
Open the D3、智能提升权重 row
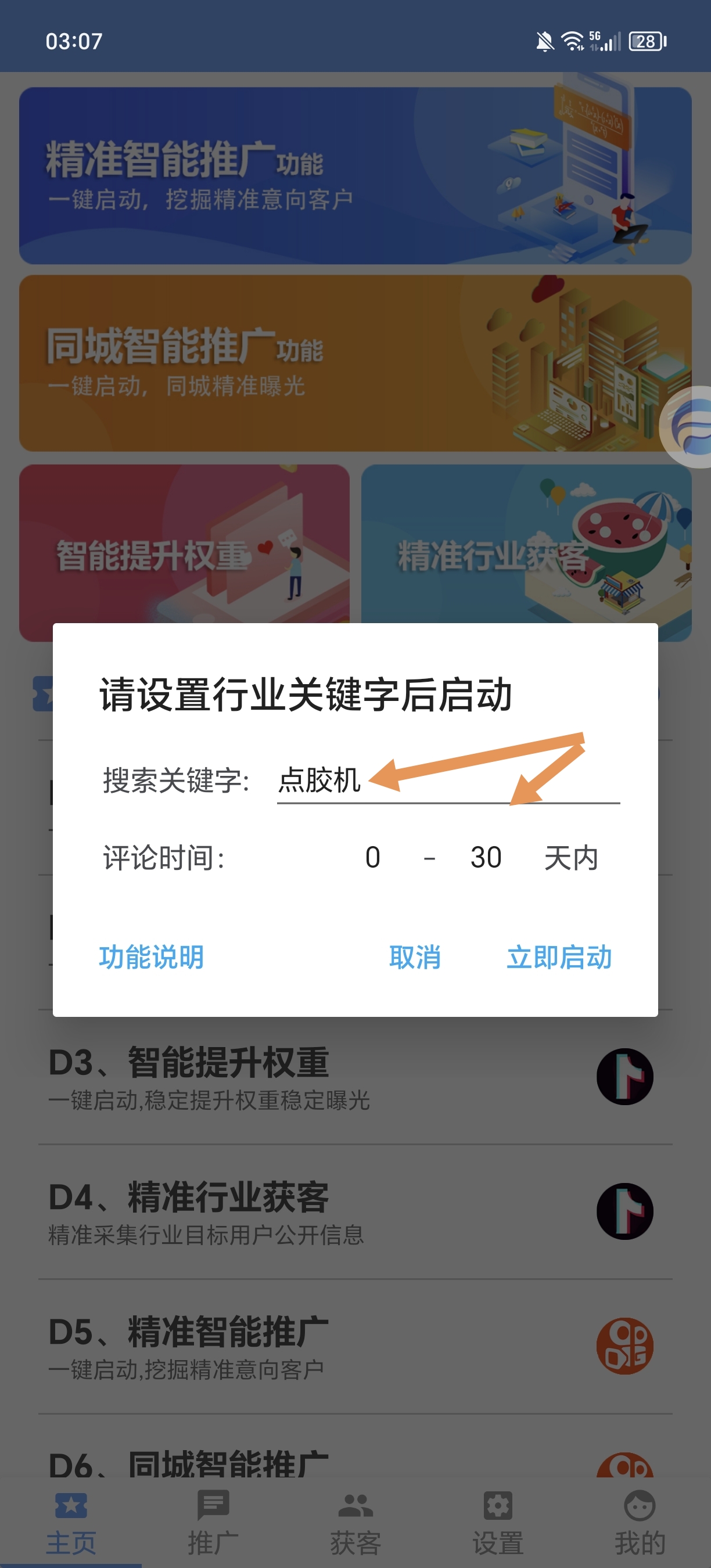pyautogui.click(x=355, y=1077)
